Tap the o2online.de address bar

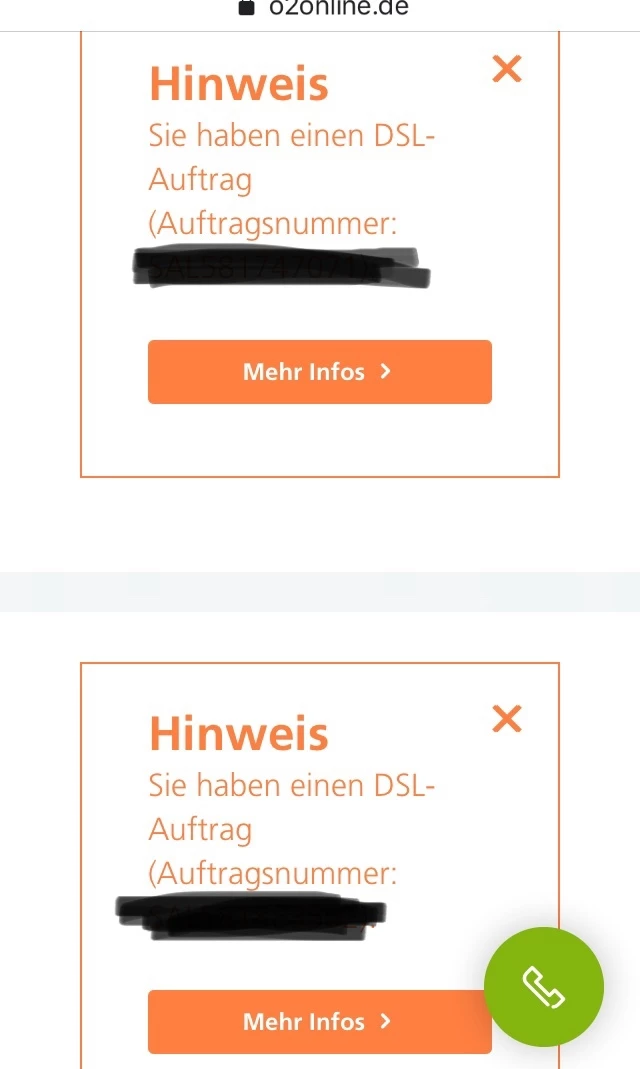point(324,9)
